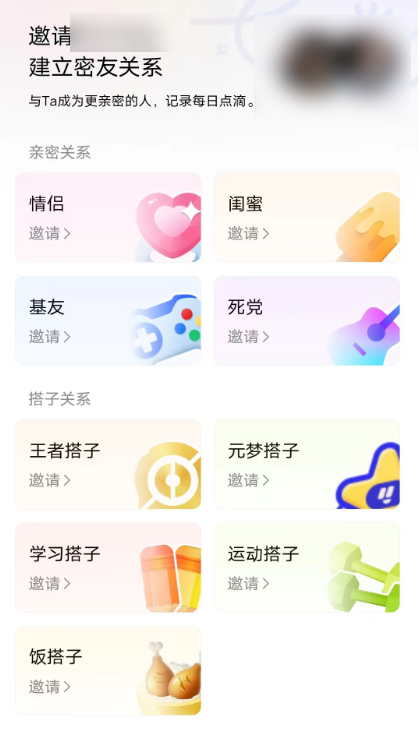Screen dimensions: 420x729
Task: Invite as 饭搭子
Action: [x=108, y=671]
